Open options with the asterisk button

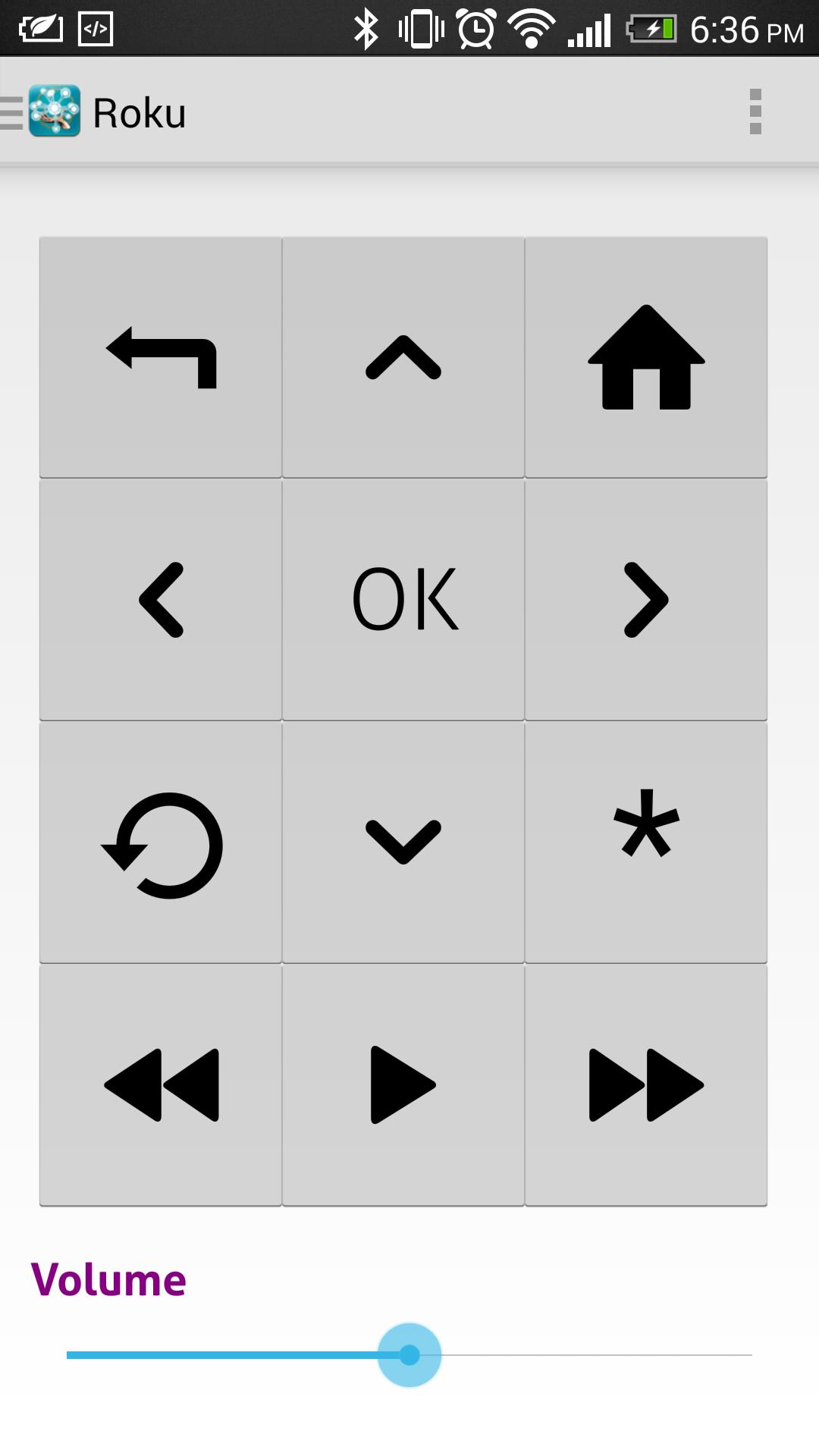[646, 843]
